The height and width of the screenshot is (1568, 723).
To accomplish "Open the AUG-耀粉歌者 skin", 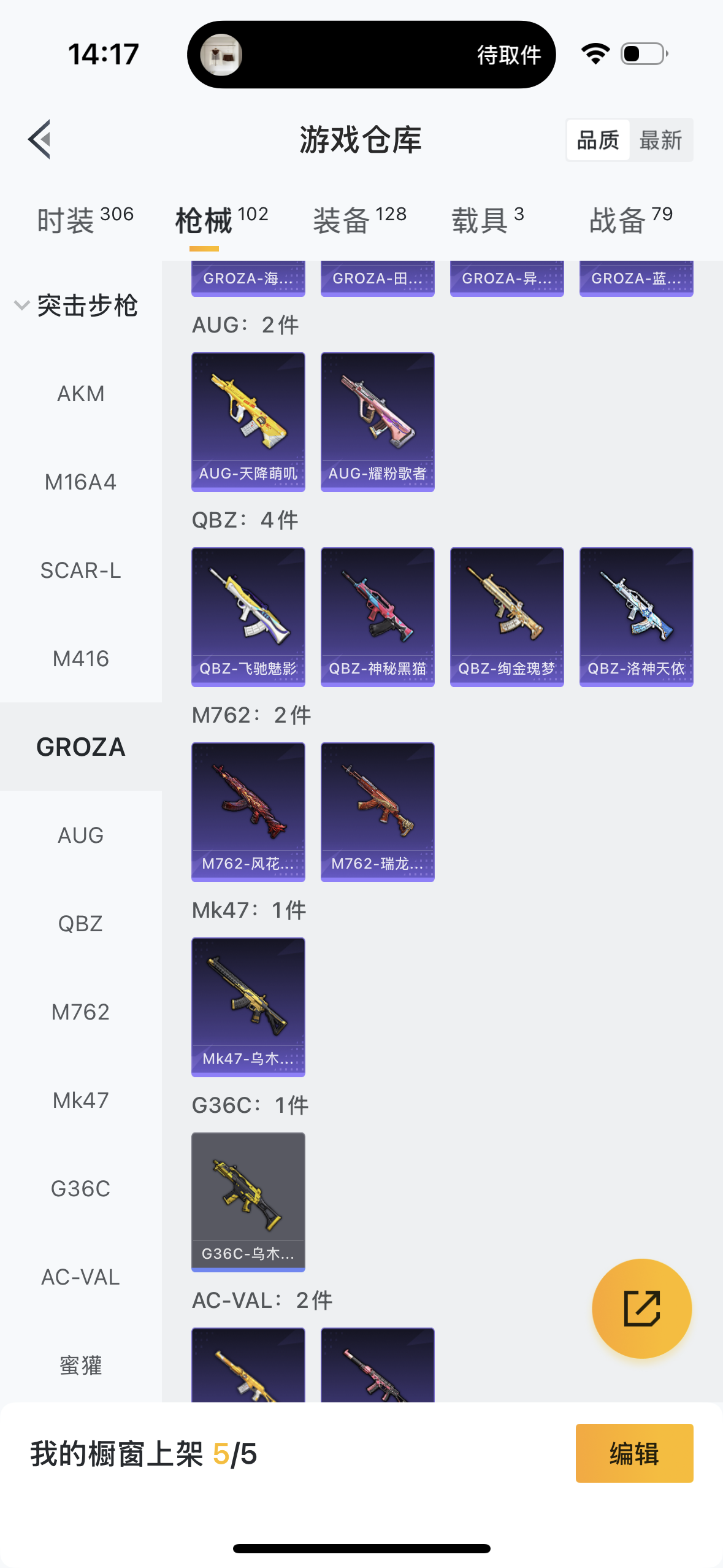I will pyautogui.click(x=377, y=421).
